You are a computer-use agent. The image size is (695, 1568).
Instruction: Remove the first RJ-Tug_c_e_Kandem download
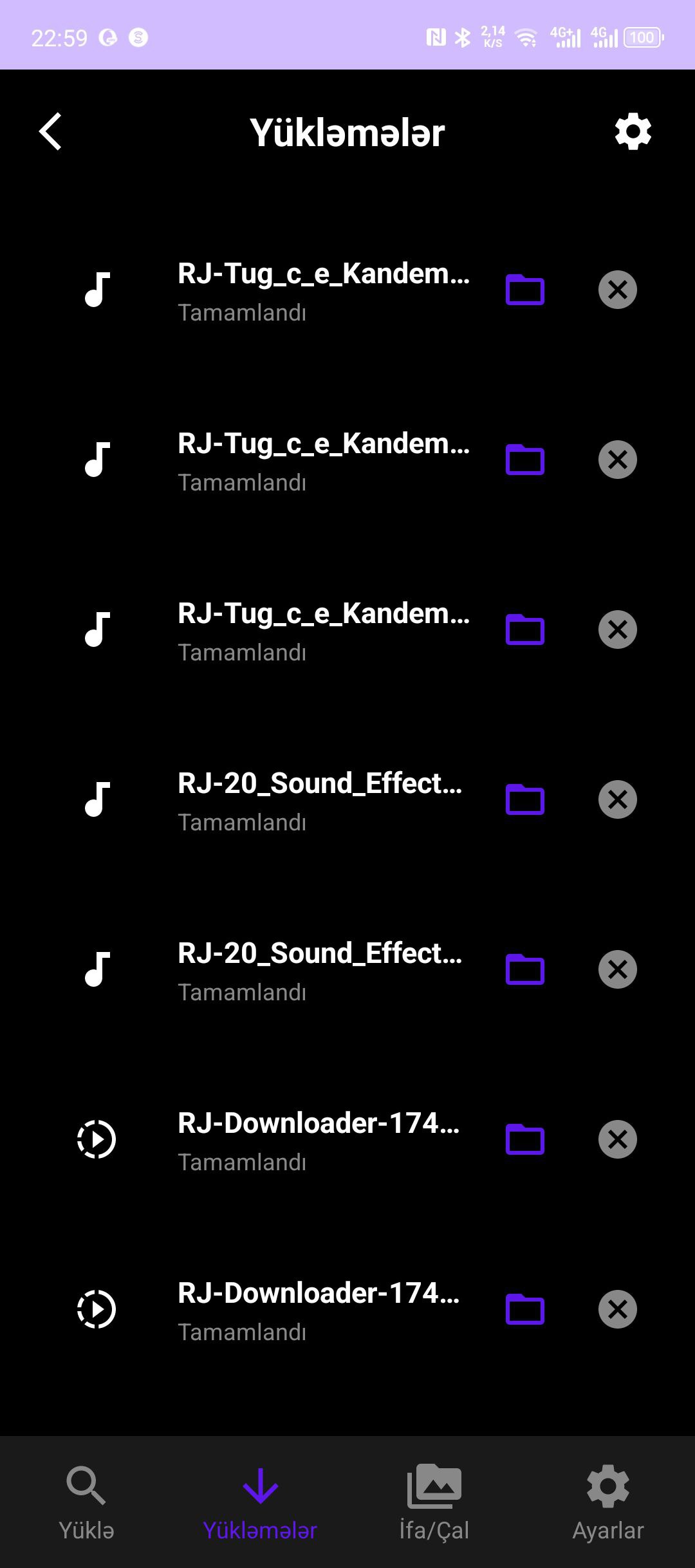(x=616, y=290)
